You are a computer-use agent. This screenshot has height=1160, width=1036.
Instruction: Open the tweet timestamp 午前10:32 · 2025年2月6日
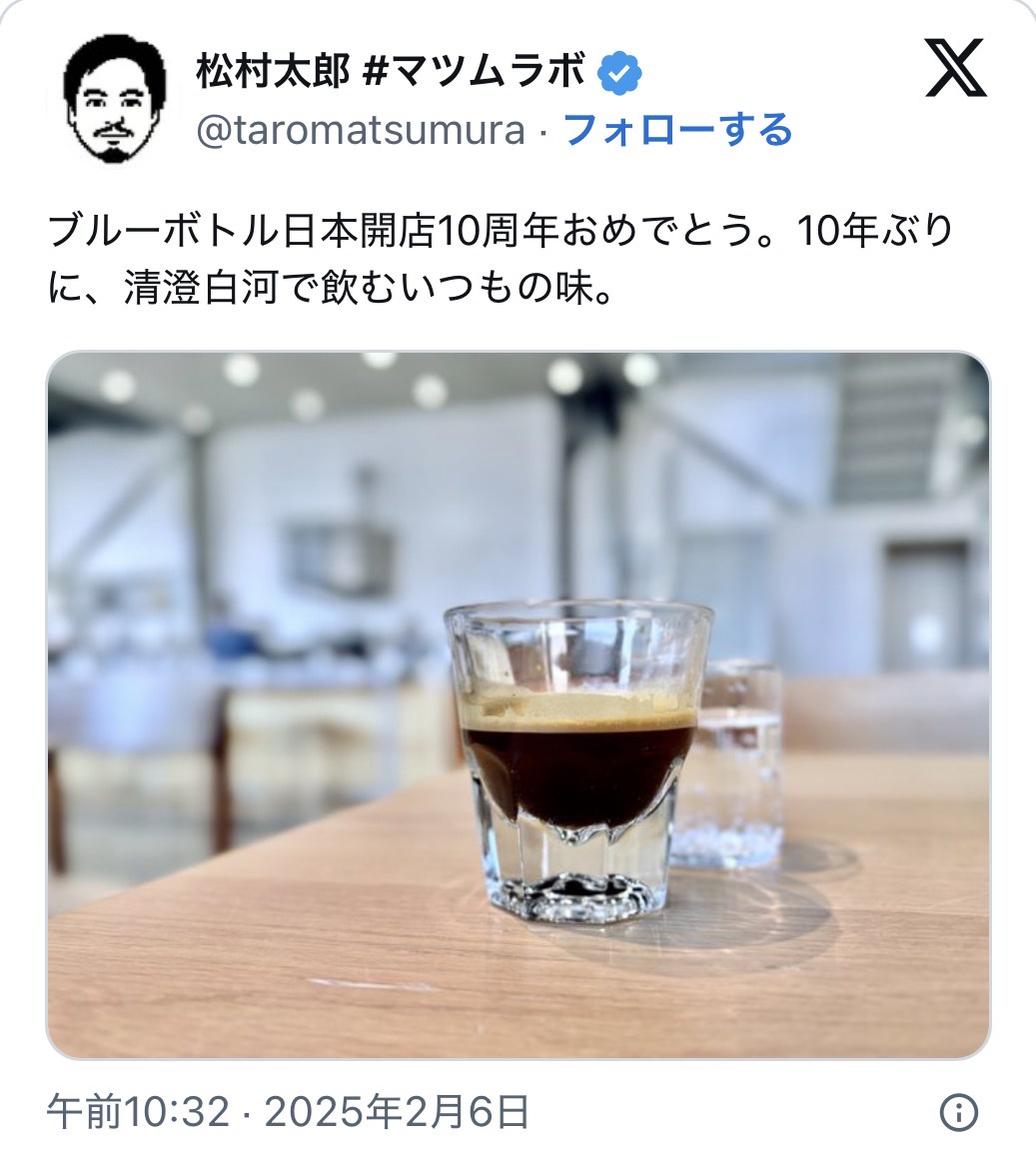coord(288,1112)
